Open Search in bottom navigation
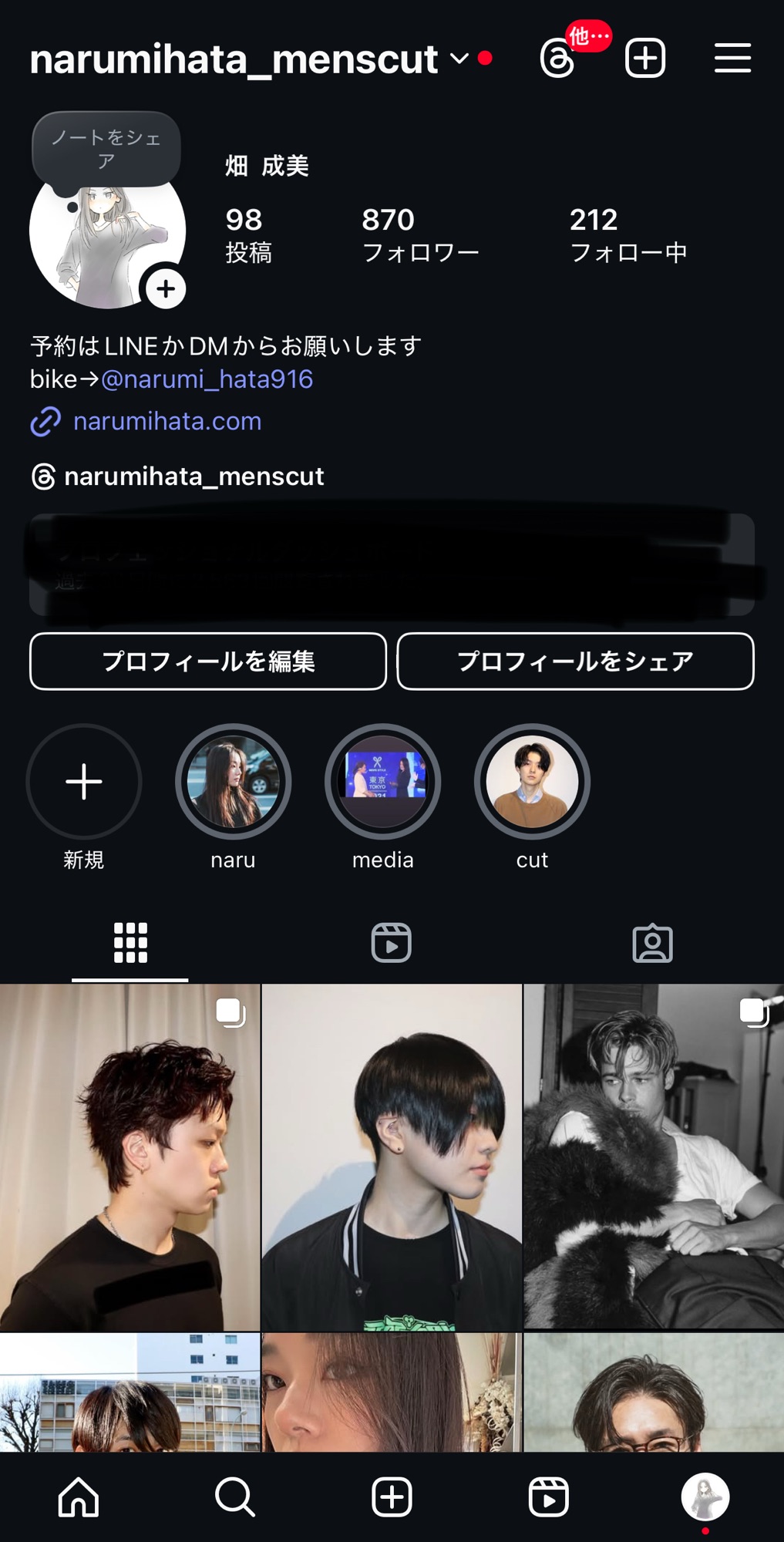The width and height of the screenshot is (784, 1542). pos(235,1497)
